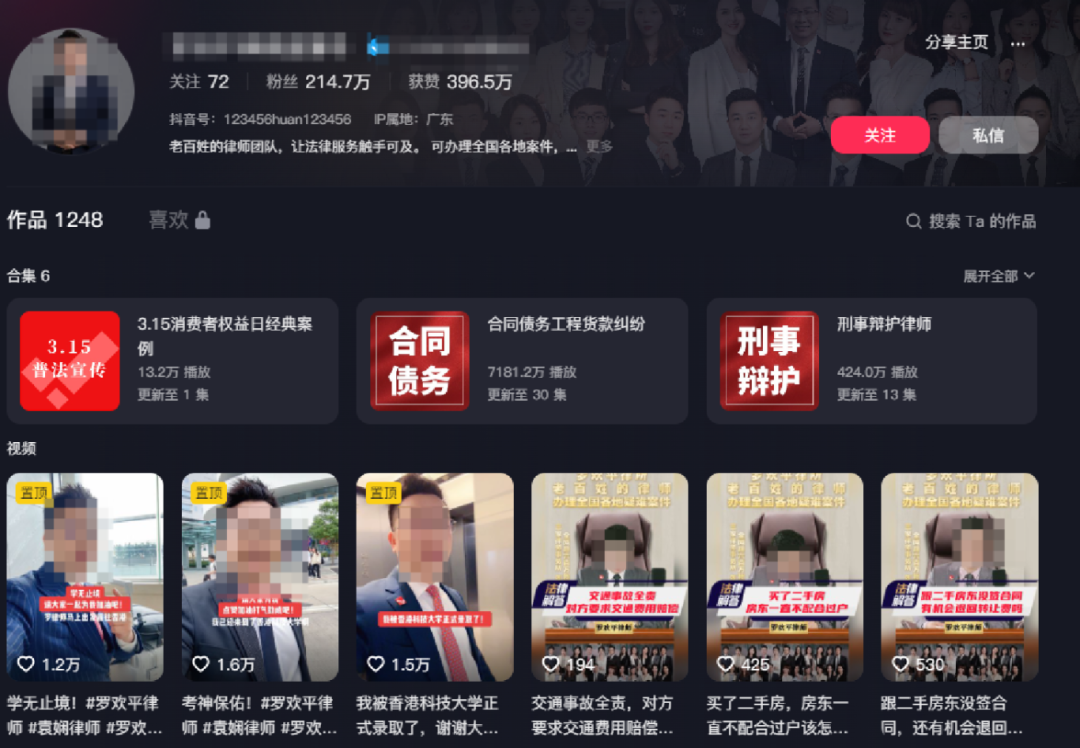Play the video 买了二手房 房东不配合过户

coord(785,577)
